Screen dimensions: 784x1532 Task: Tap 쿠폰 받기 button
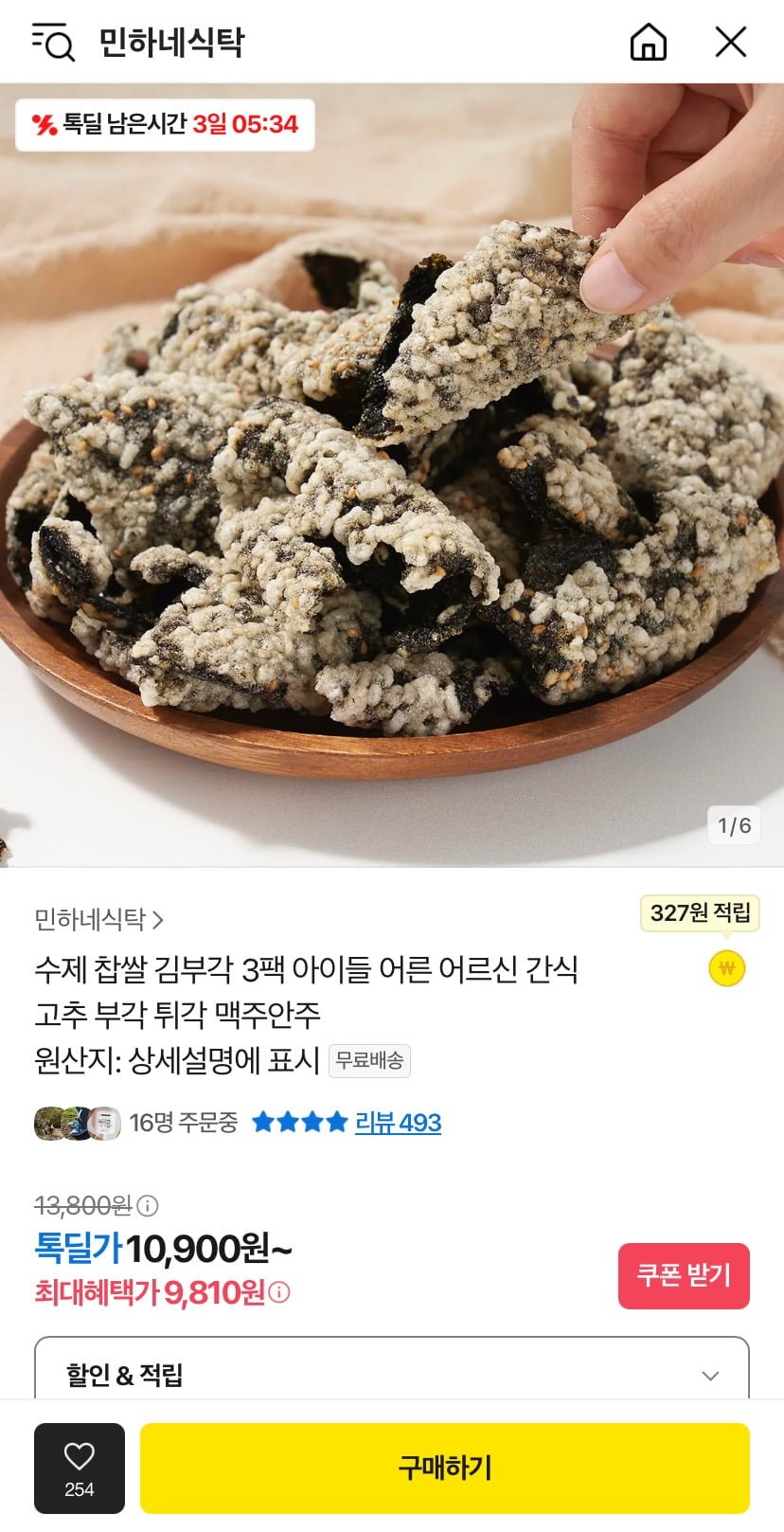click(x=684, y=1276)
